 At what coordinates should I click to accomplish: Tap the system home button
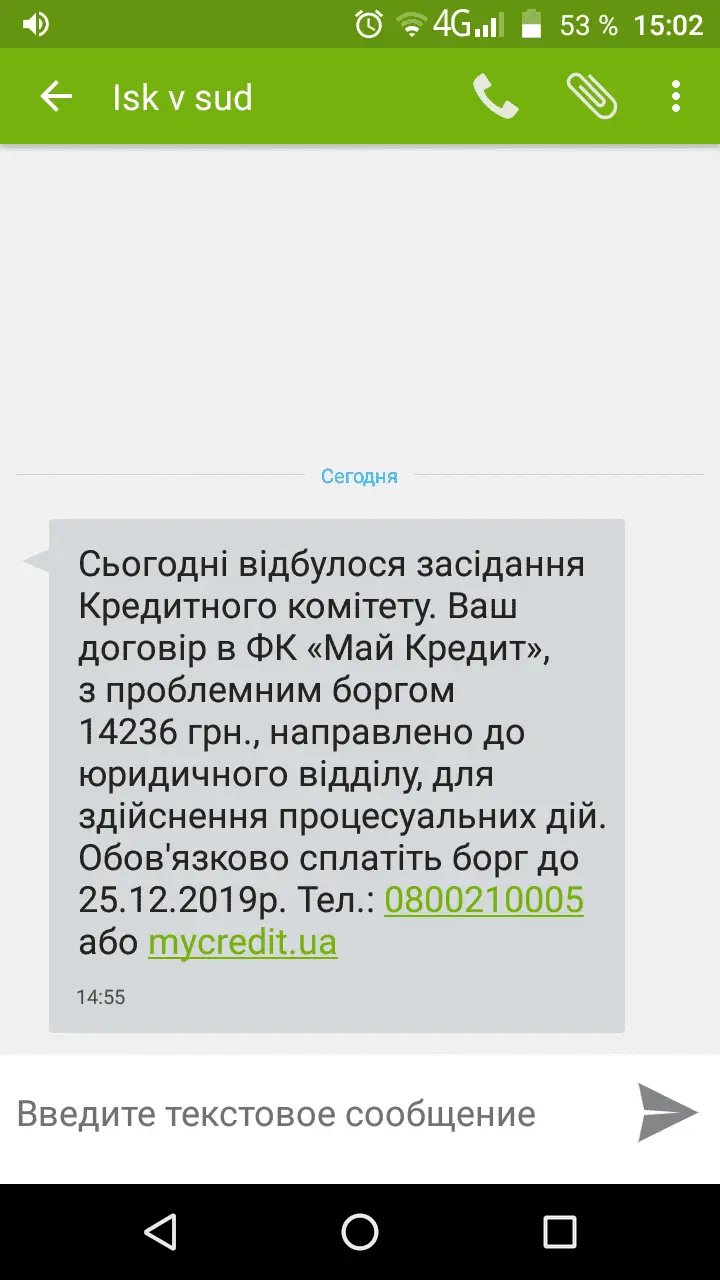tap(360, 1231)
